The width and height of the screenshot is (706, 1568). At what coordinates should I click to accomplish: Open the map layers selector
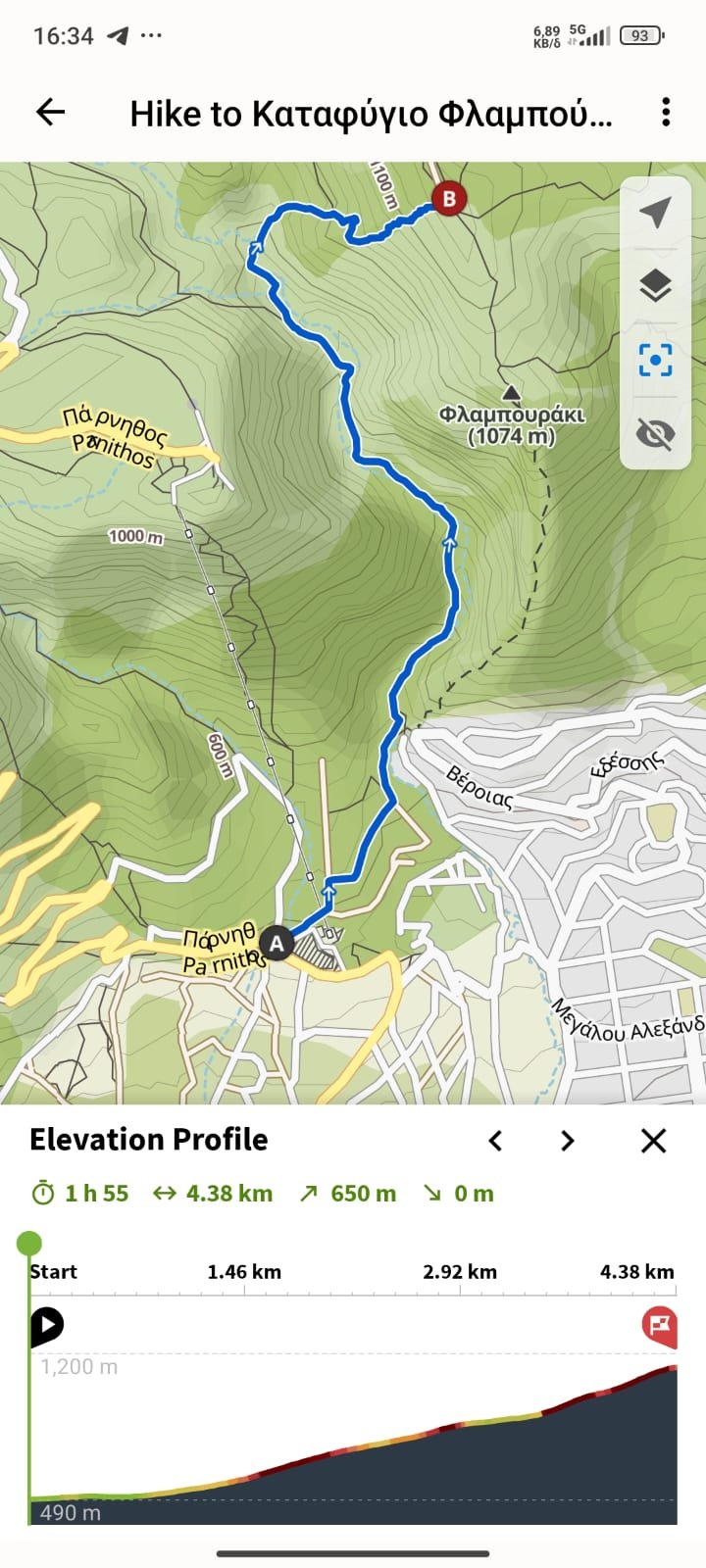[655, 286]
